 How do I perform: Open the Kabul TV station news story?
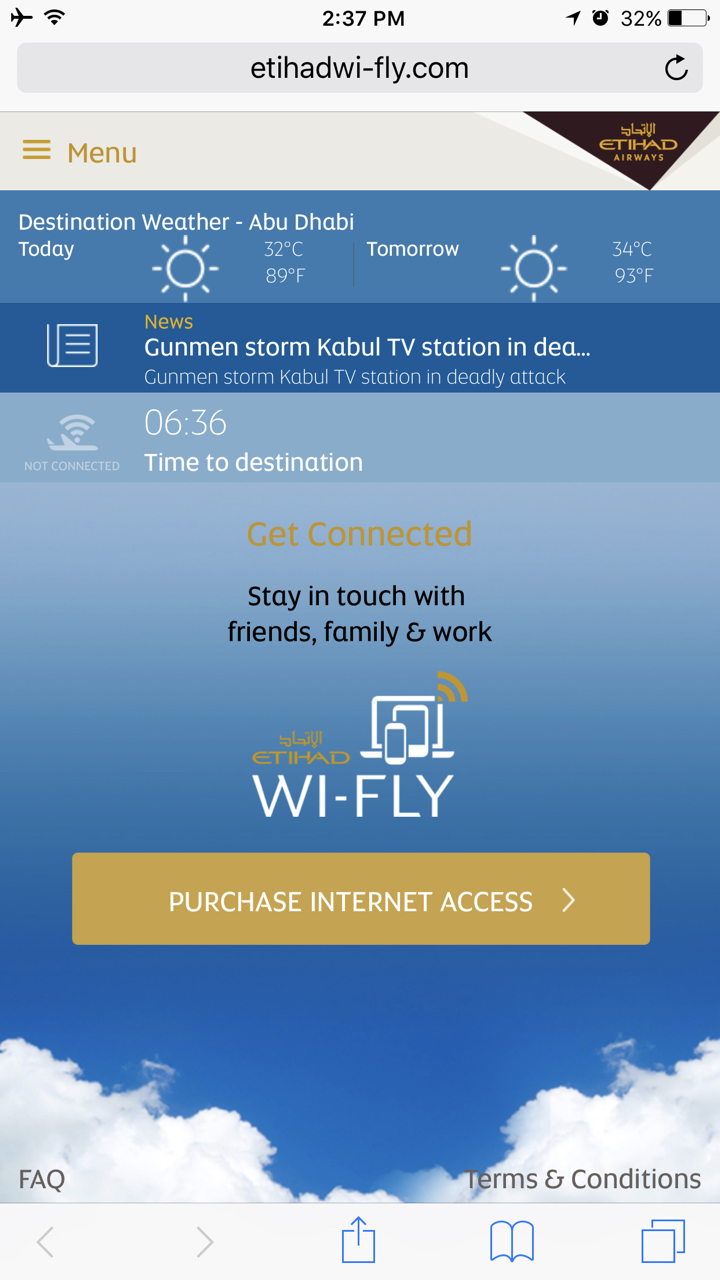[x=360, y=348]
